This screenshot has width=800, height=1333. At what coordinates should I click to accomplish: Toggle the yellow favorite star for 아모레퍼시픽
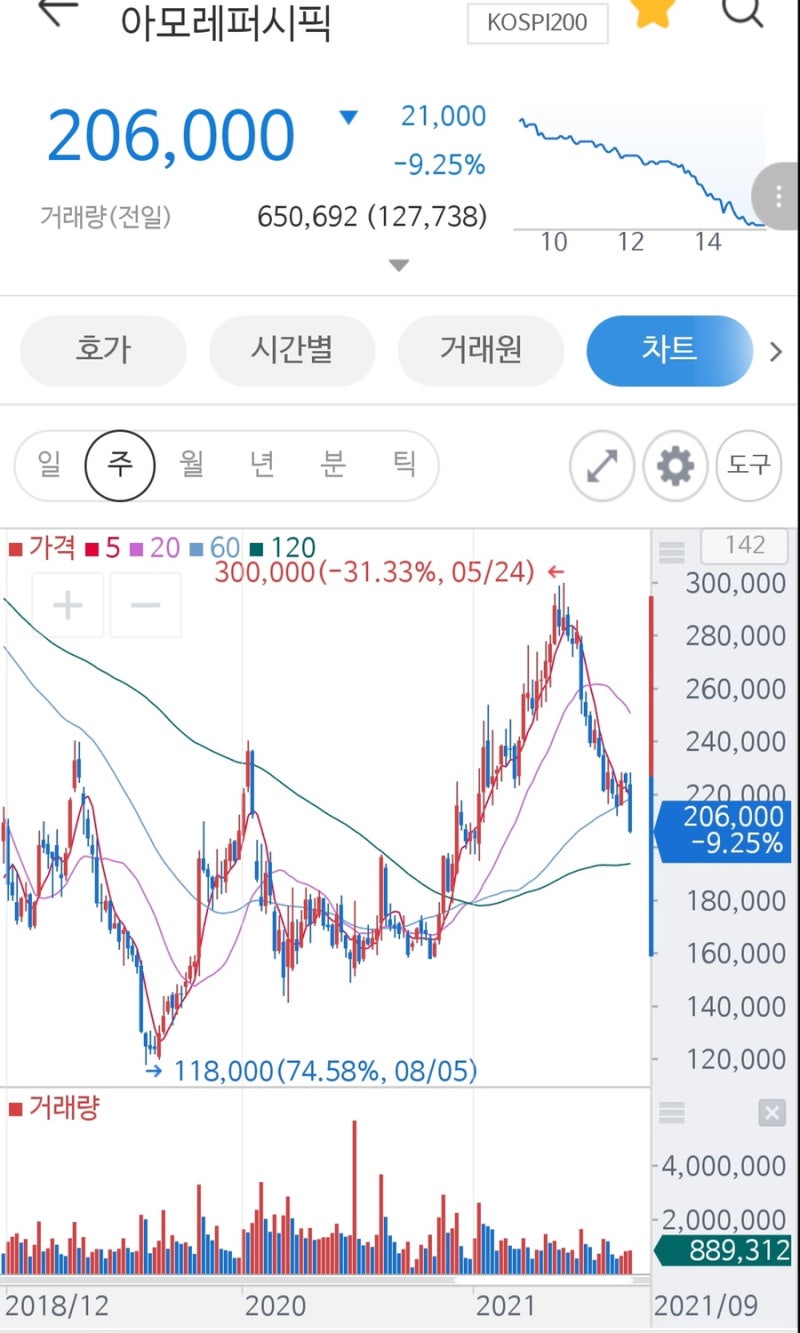pyautogui.click(x=654, y=13)
